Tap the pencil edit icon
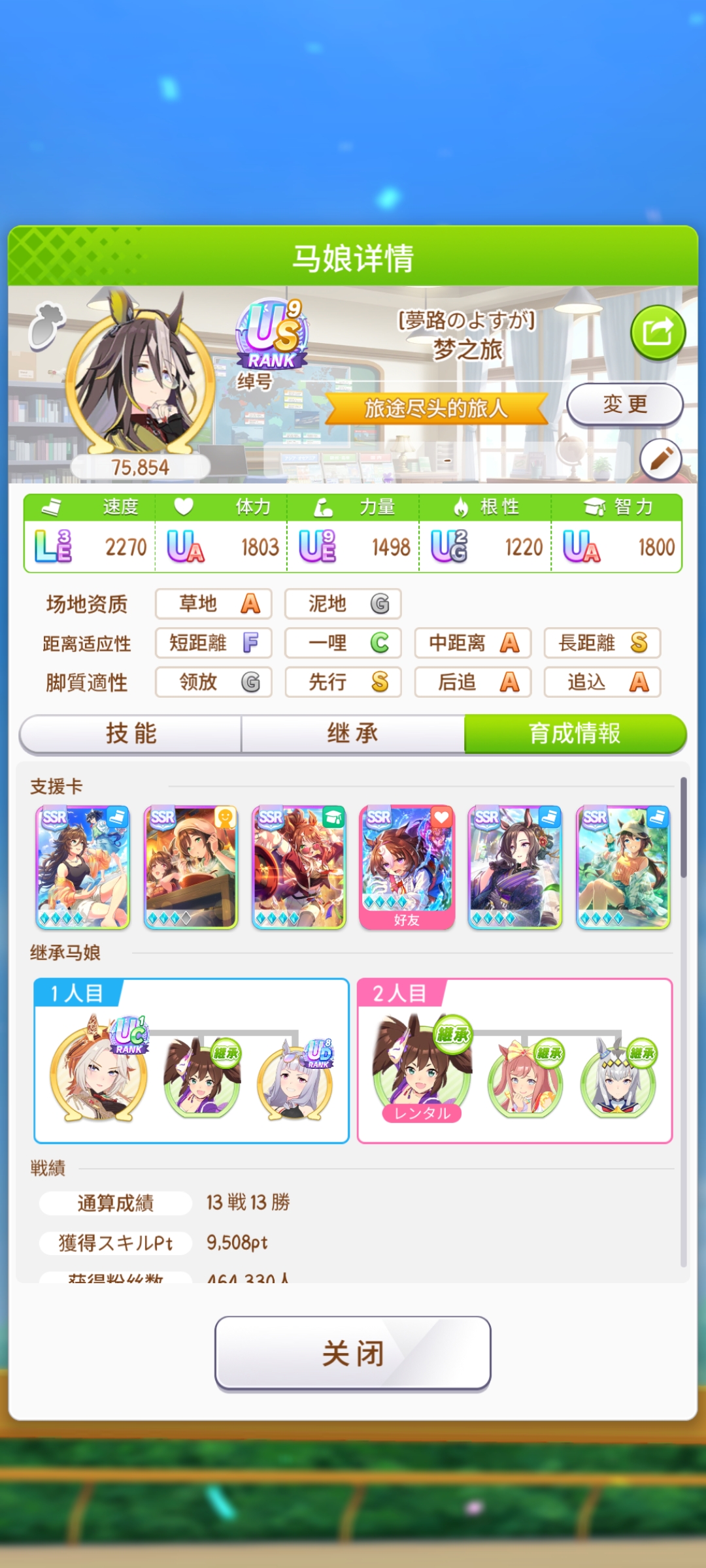Screen dimensions: 706x1568 pyautogui.click(x=661, y=459)
